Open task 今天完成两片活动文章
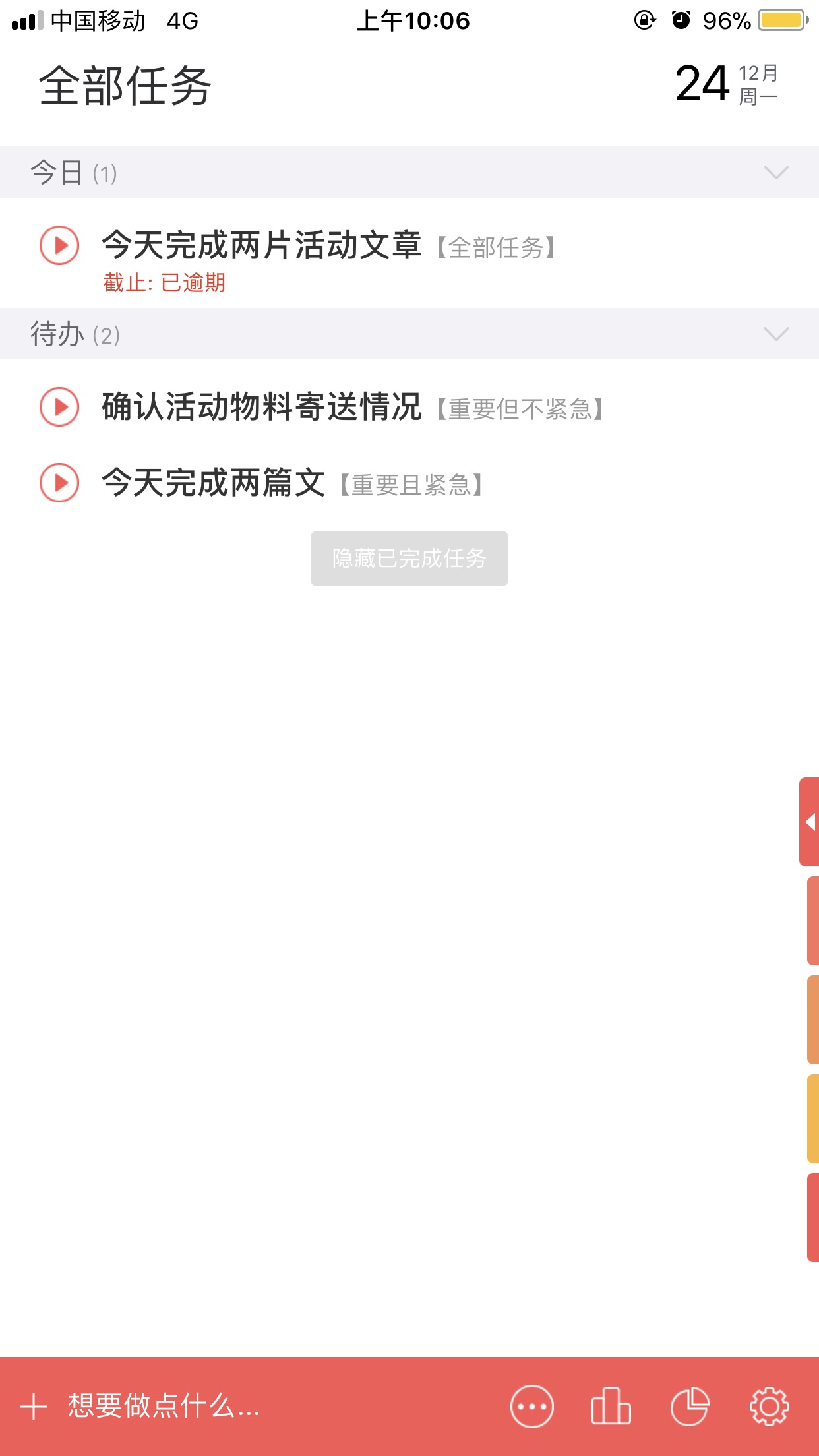The image size is (819, 1456). point(262,245)
